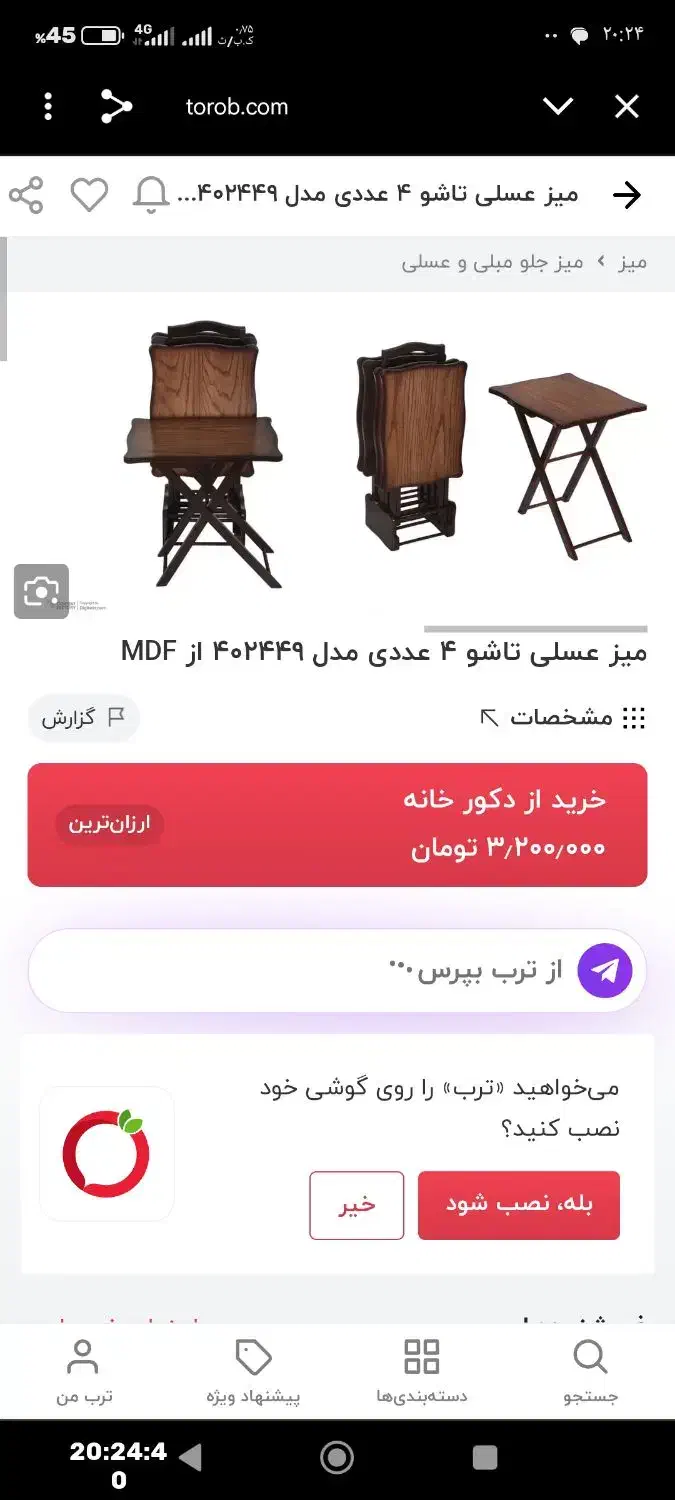Share the page from the browser bar

click(x=116, y=107)
